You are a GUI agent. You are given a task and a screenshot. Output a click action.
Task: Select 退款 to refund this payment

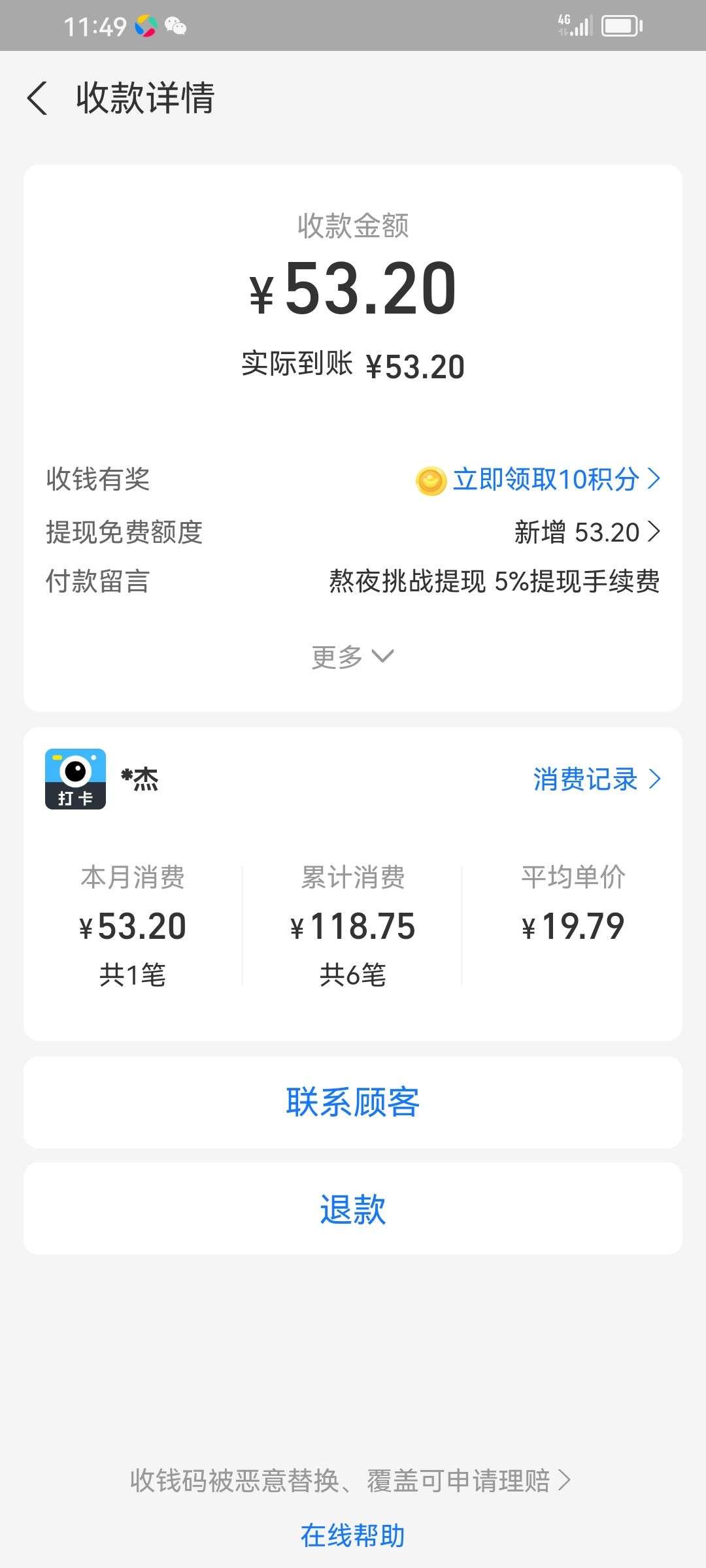click(x=353, y=1208)
